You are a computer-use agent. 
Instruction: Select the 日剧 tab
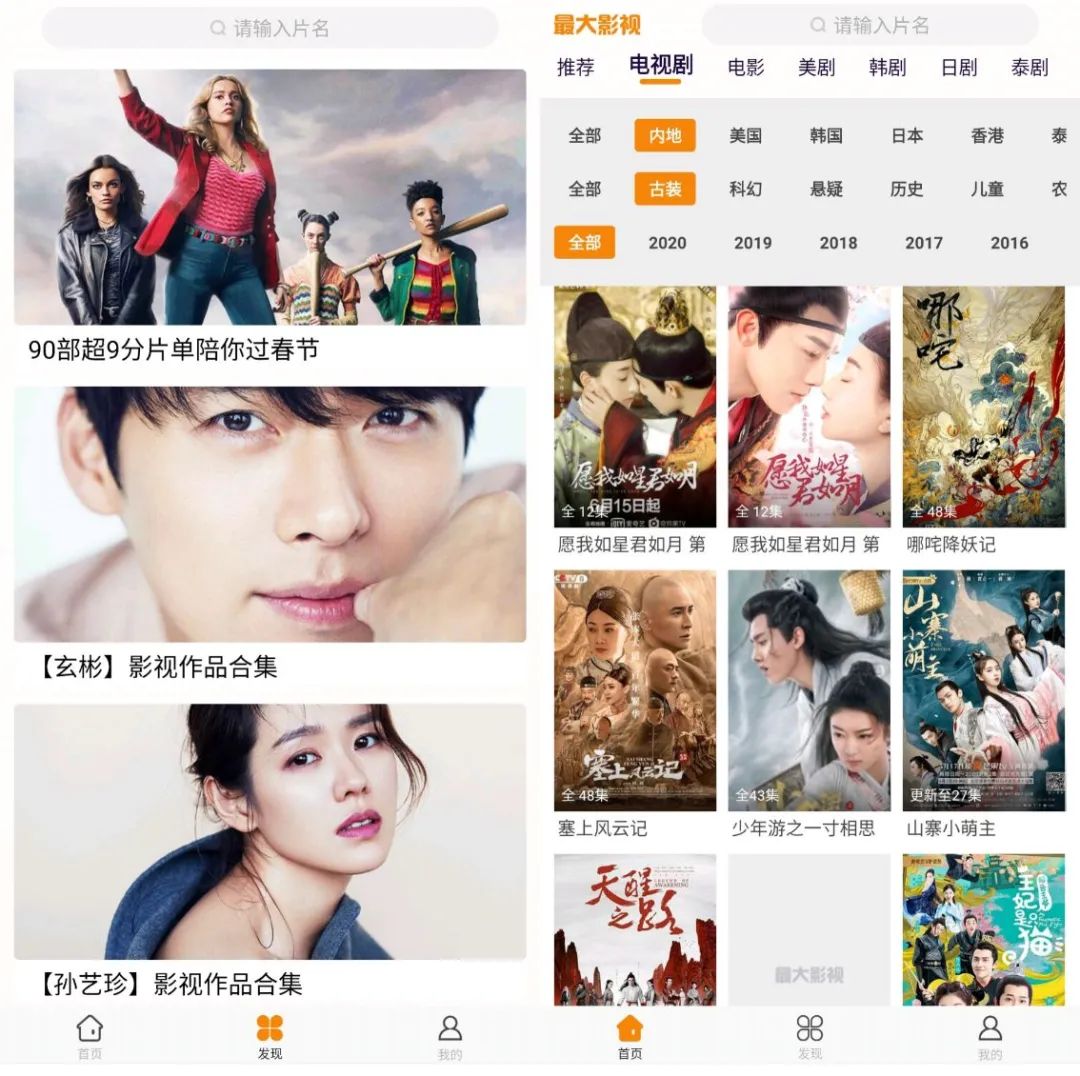pos(958,68)
